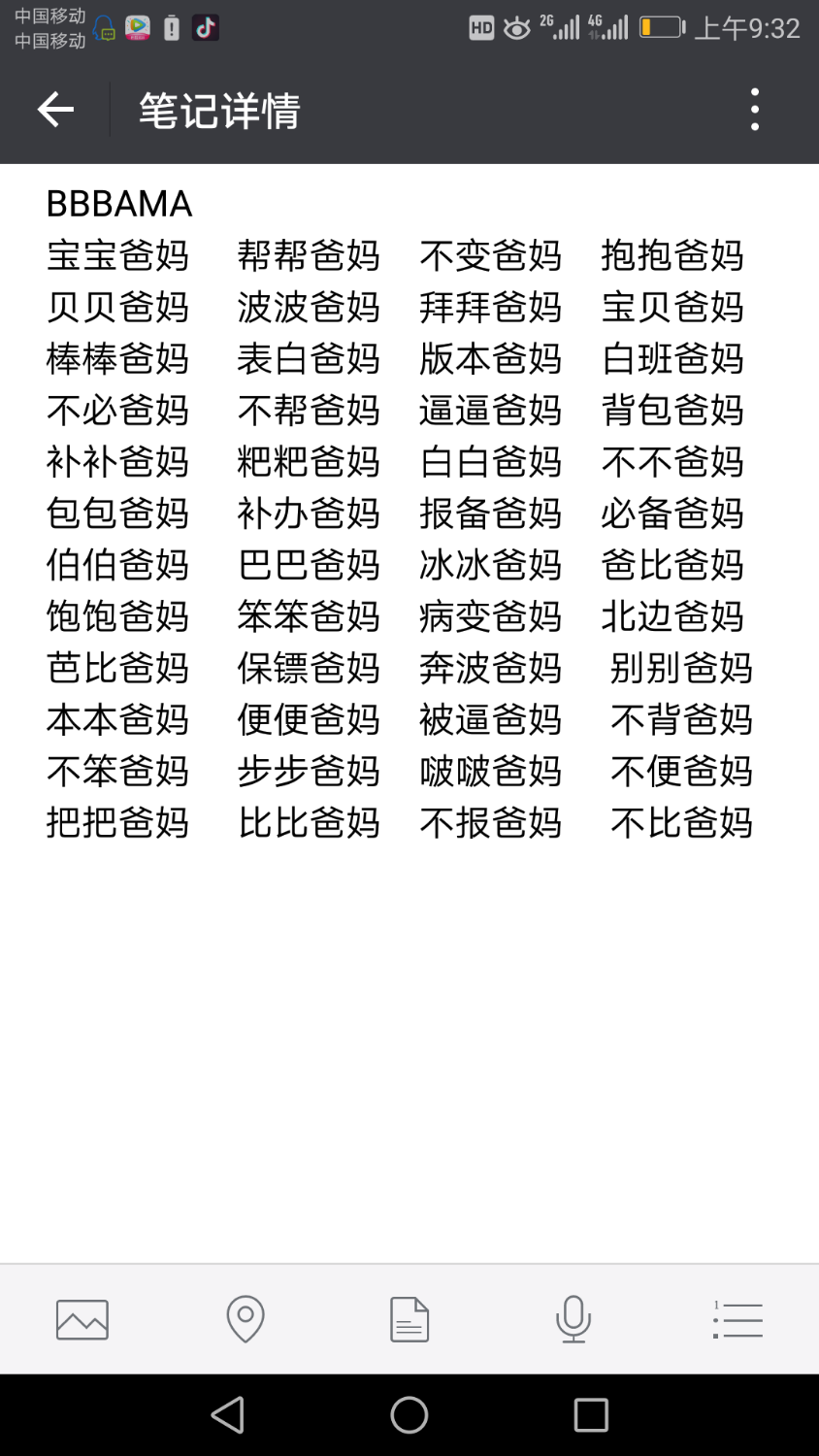This screenshot has height=1456, width=819.
Task: Tap the note body to edit text
Action: [409, 713]
